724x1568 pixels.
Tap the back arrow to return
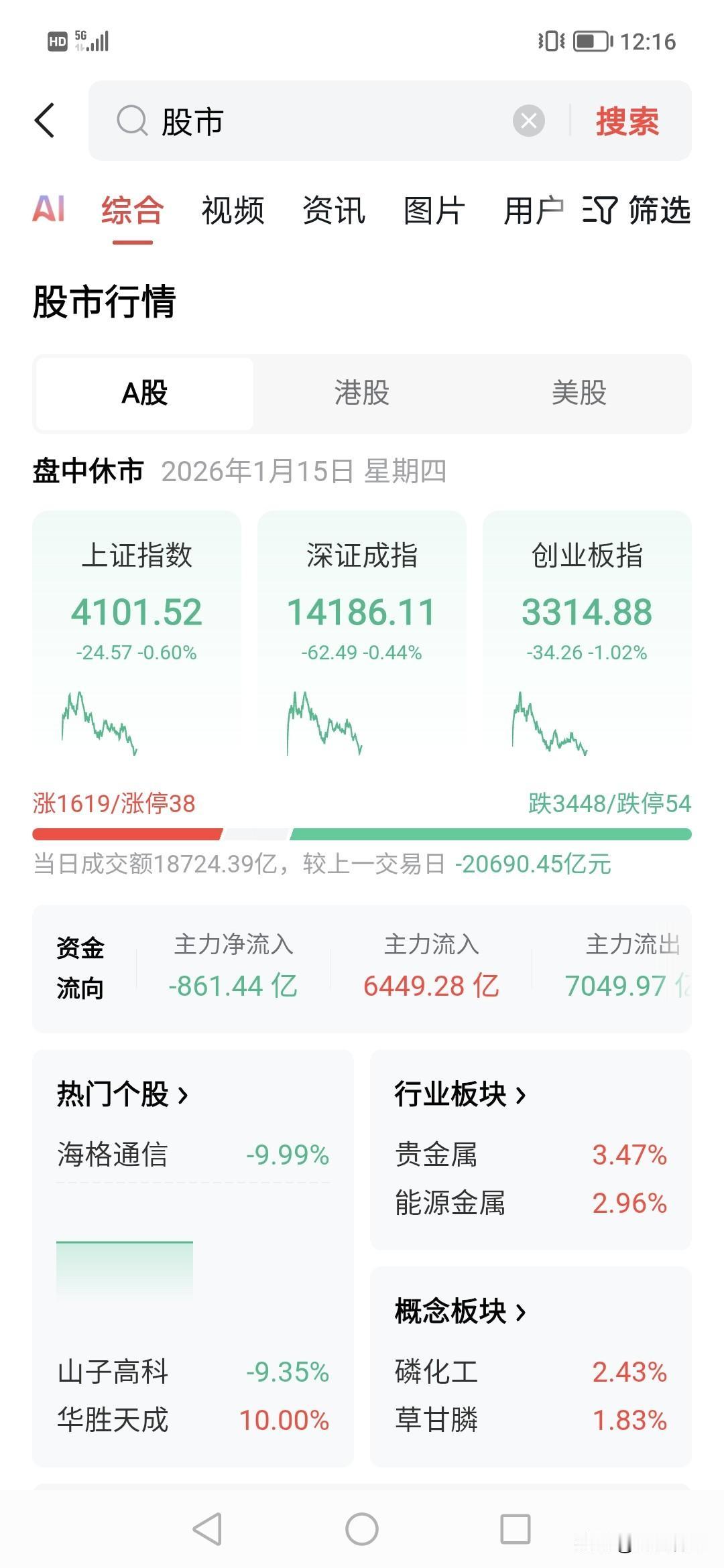[x=45, y=121]
